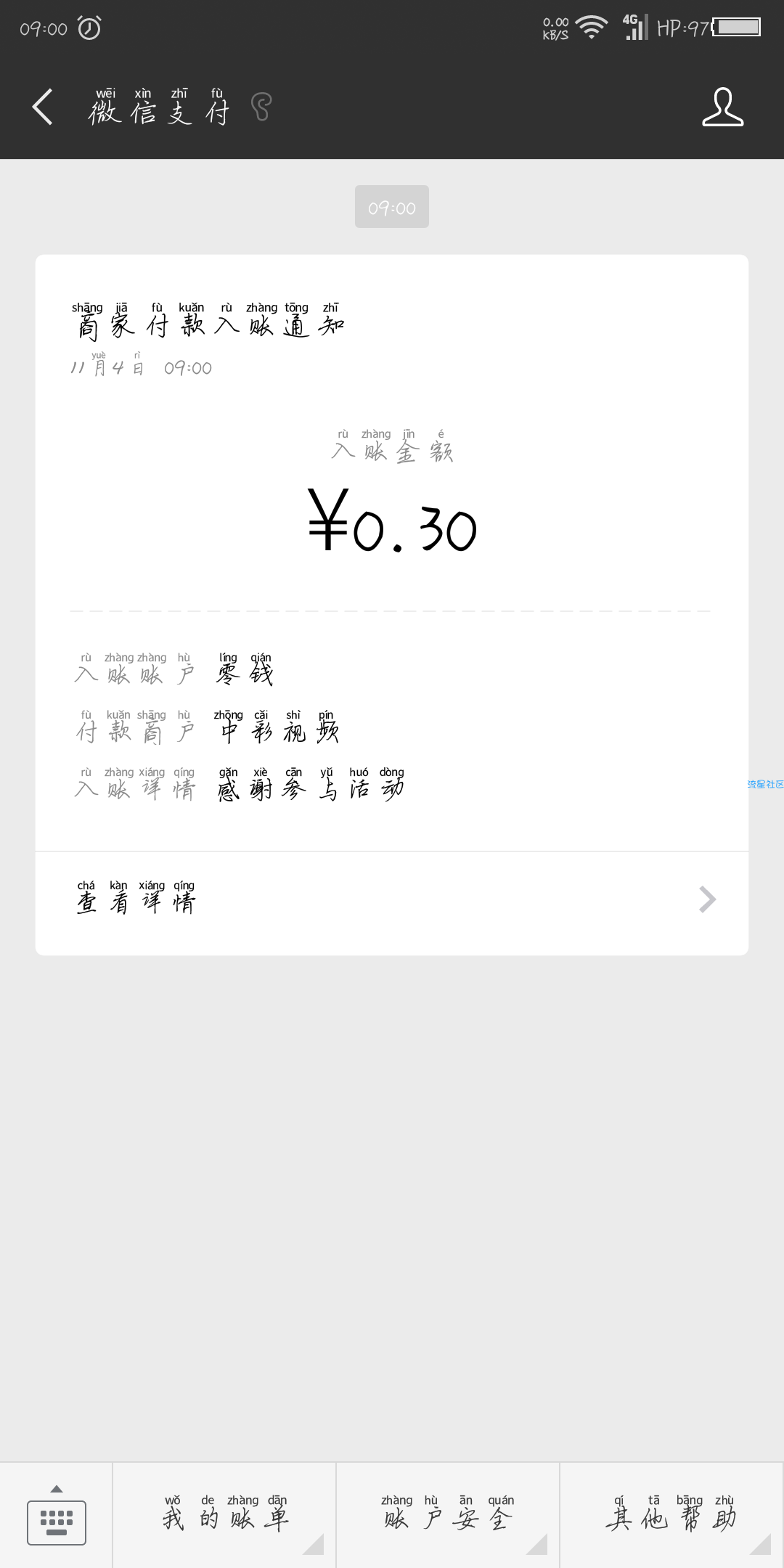Open the profile icon in the header
784x1568 pixels.
point(722,107)
